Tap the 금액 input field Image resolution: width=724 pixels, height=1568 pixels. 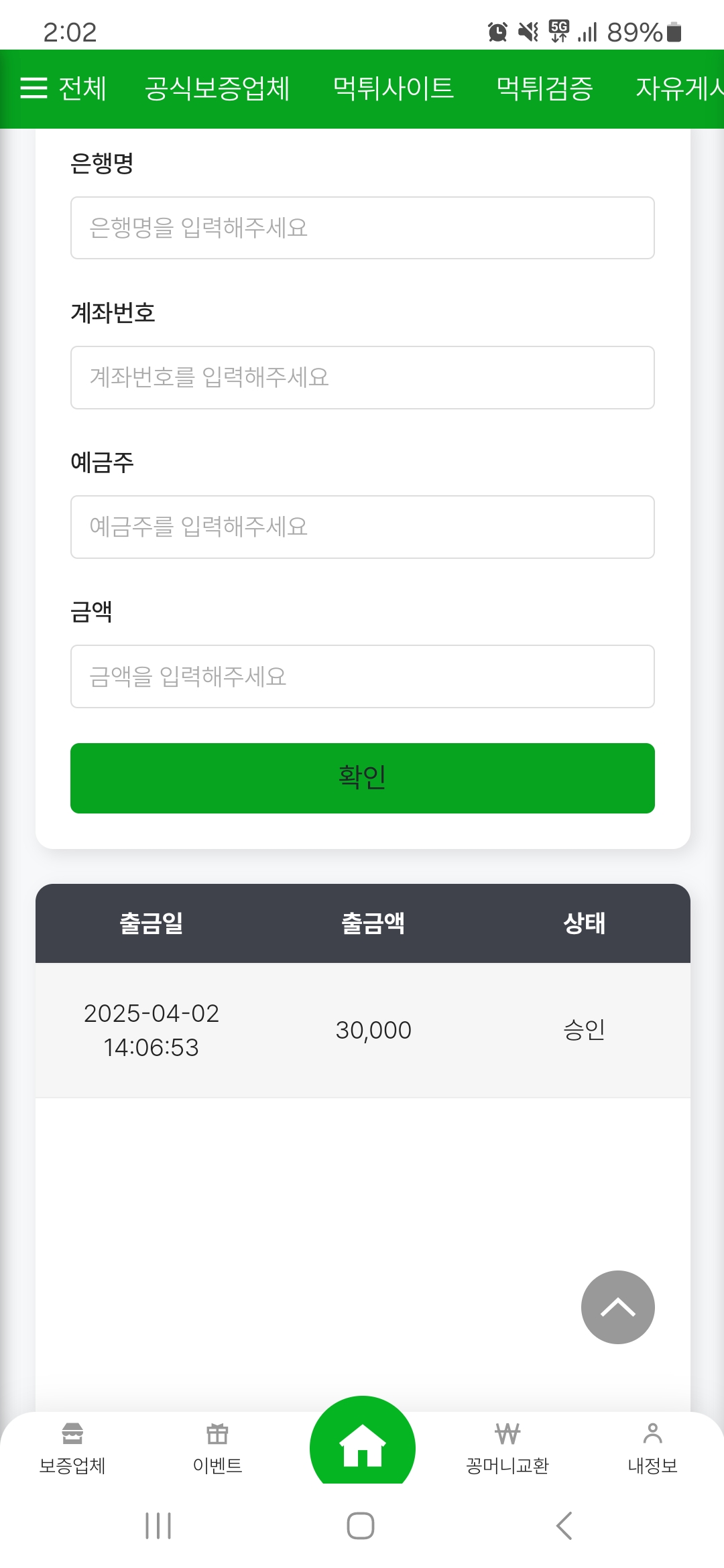[x=363, y=676]
